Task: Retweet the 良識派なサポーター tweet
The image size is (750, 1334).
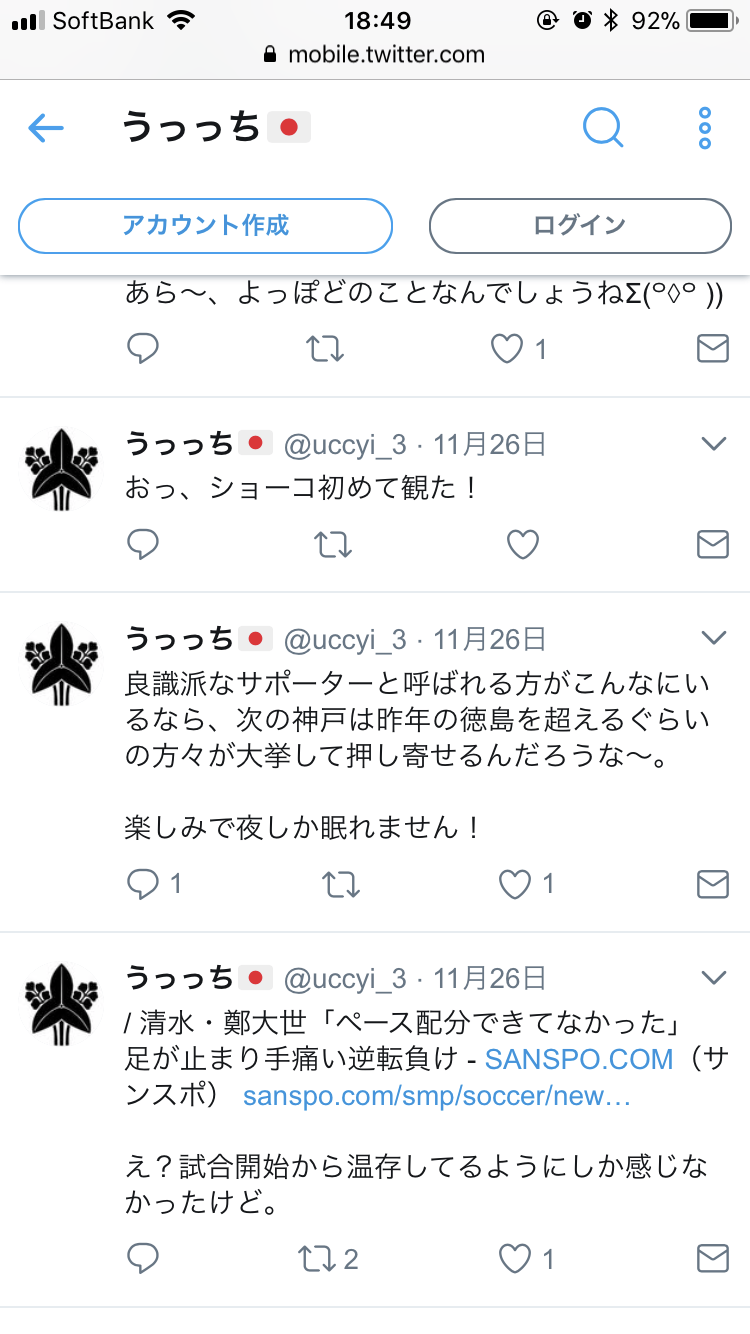Action: [x=340, y=884]
